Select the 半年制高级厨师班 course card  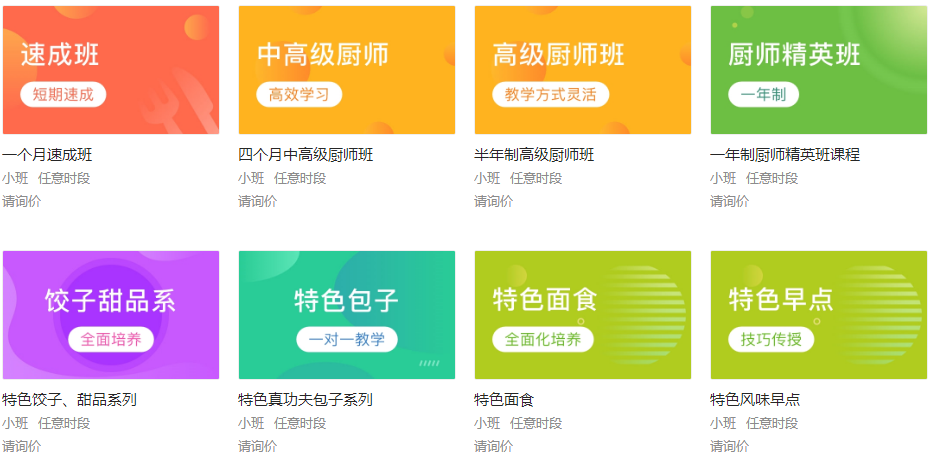[582, 70]
